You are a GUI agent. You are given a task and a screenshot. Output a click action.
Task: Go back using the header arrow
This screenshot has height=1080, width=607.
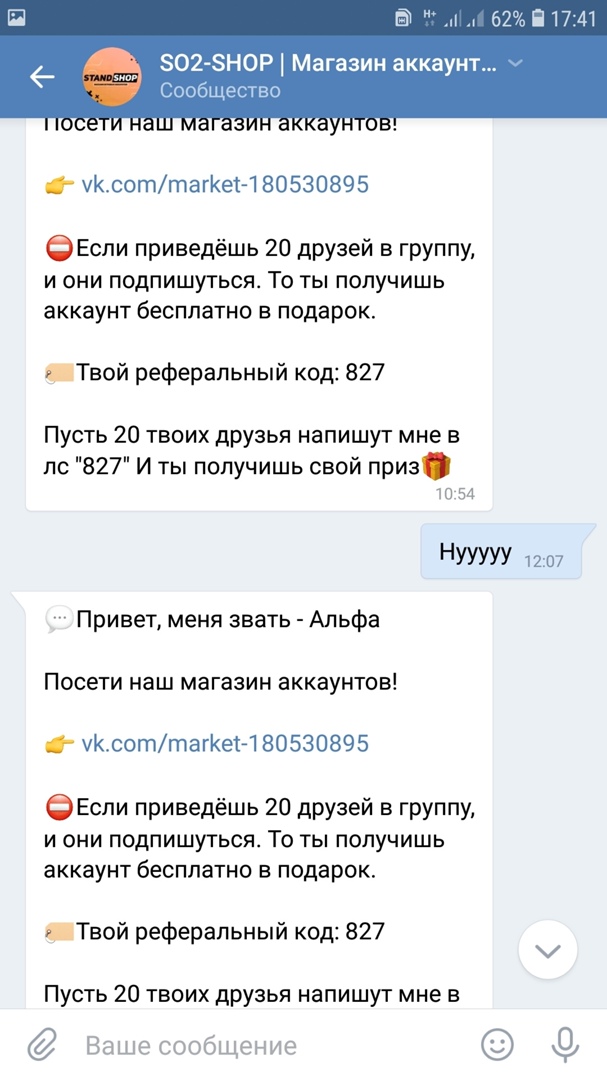click(x=42, y=77)
